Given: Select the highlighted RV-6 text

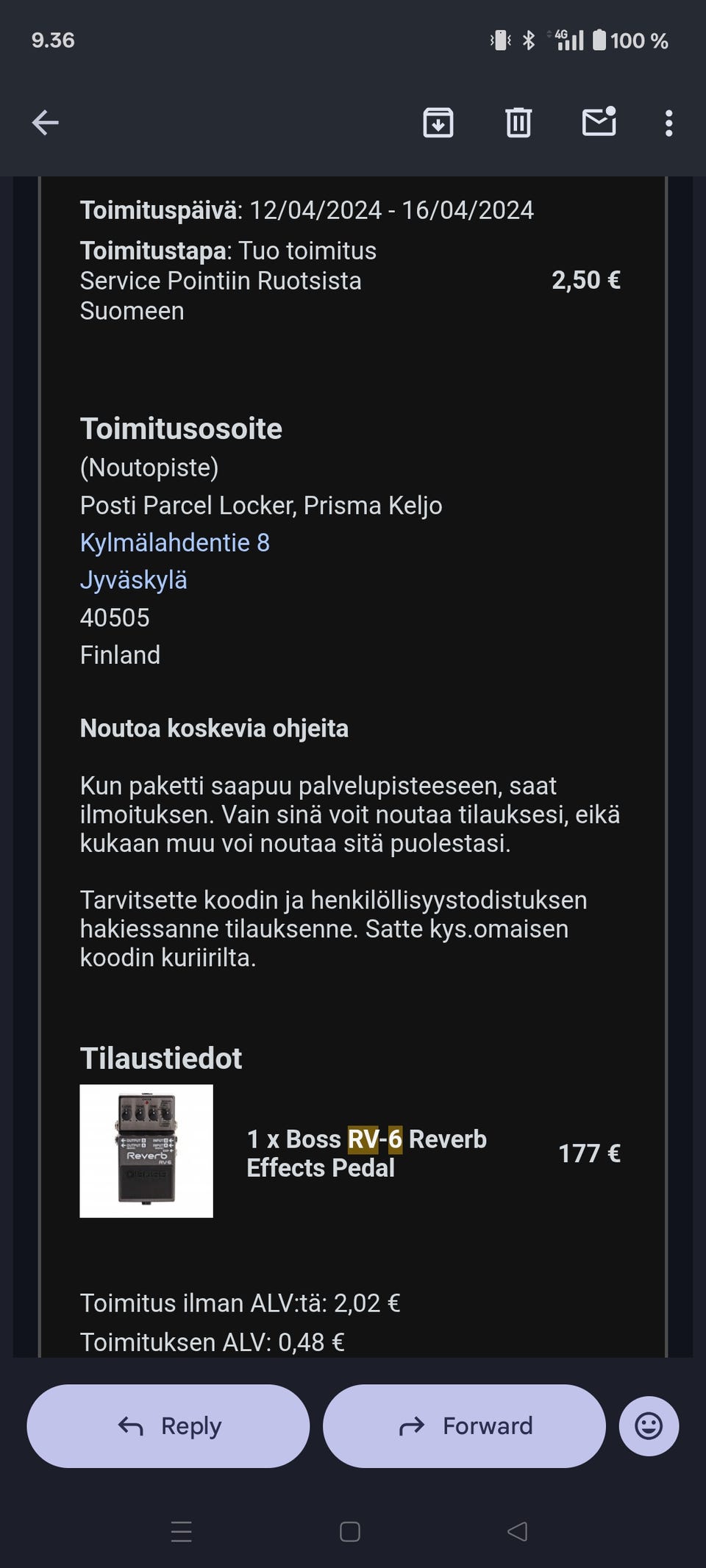Looking at the screenshot, I should click(376, 1139).
